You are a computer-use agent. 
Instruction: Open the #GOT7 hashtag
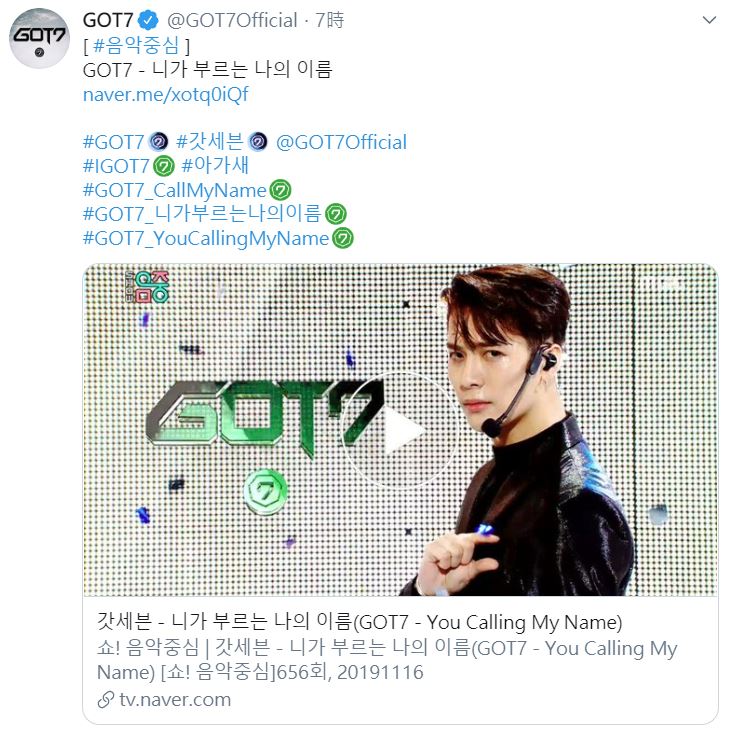point(114,142)
